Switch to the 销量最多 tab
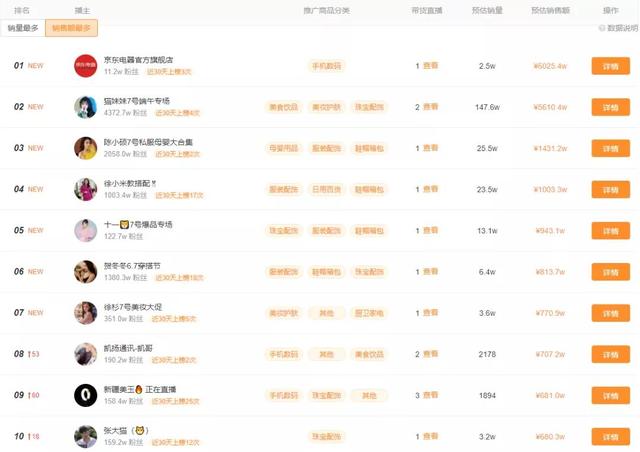The image size is (640, 452). click(22, 28)
